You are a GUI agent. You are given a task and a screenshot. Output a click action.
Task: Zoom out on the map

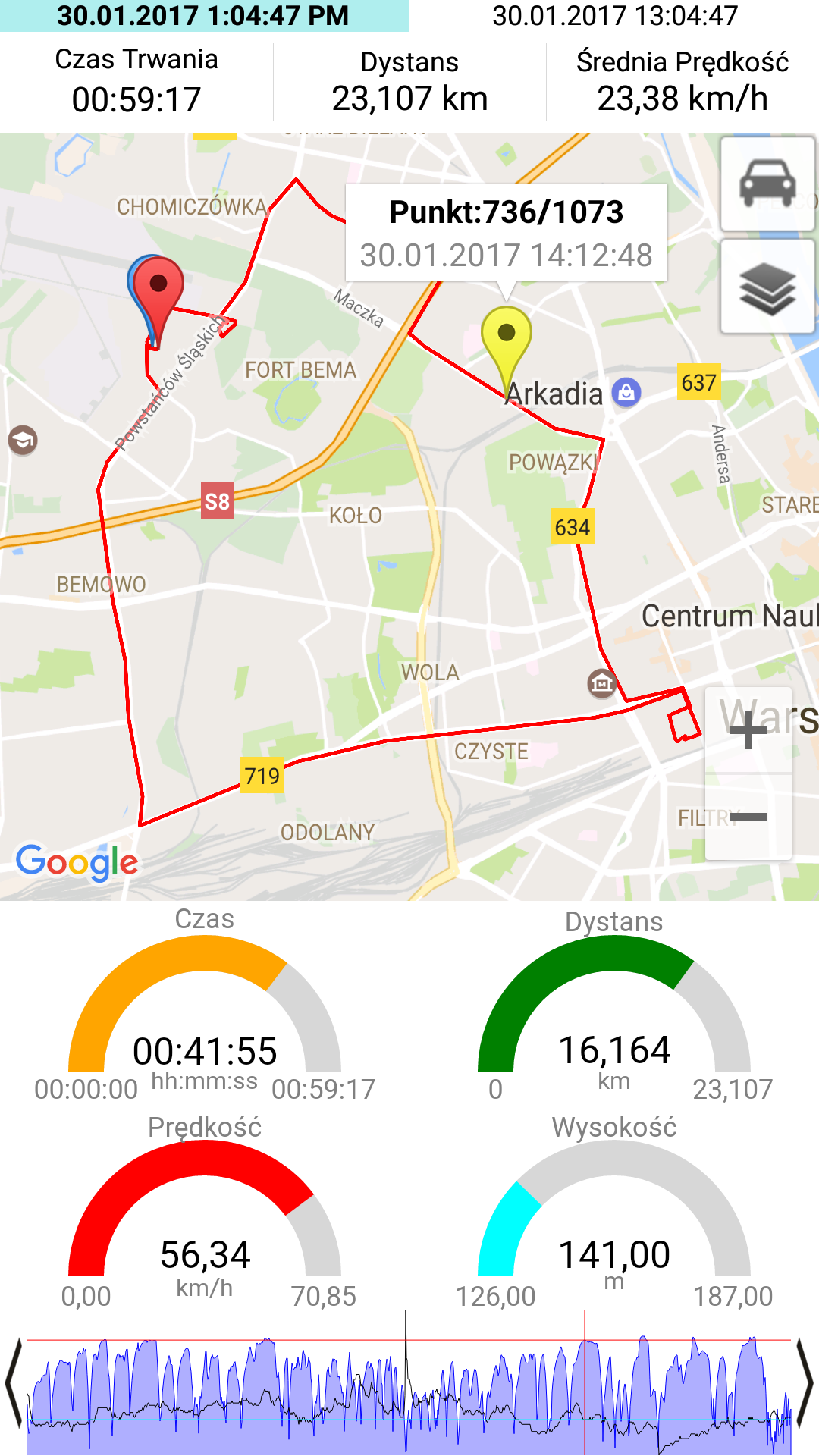[748, 817]
